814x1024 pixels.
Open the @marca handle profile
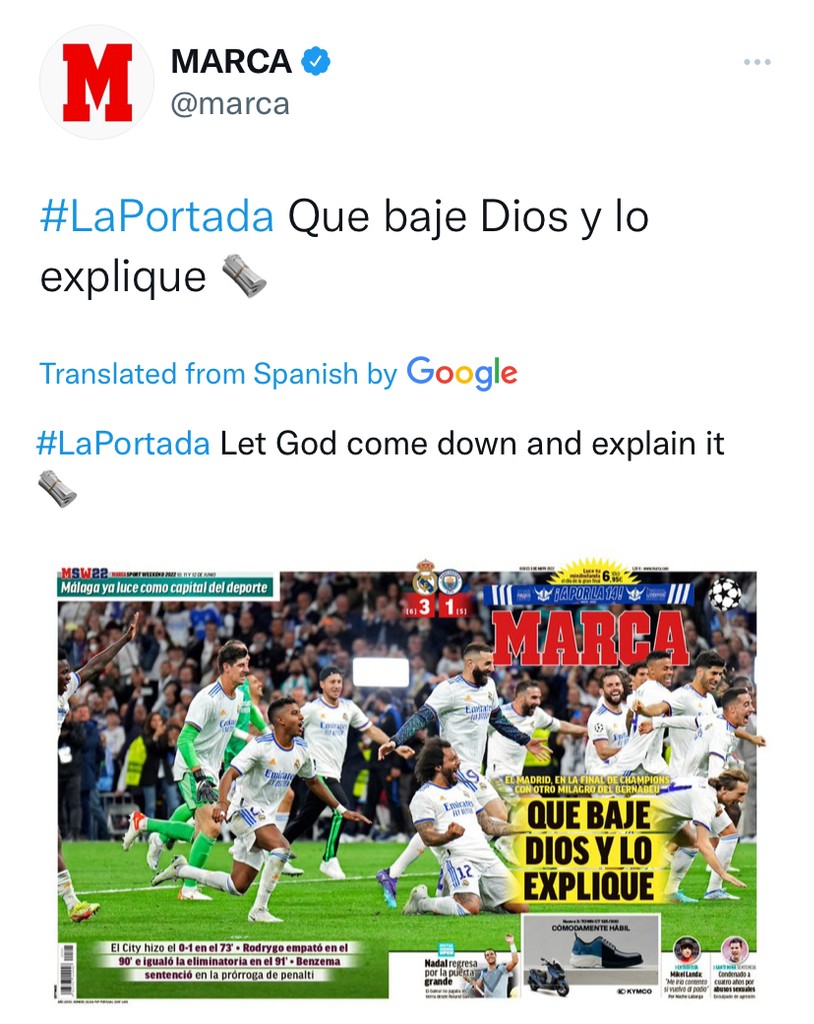pyautogui.click(x=230, y=104)
